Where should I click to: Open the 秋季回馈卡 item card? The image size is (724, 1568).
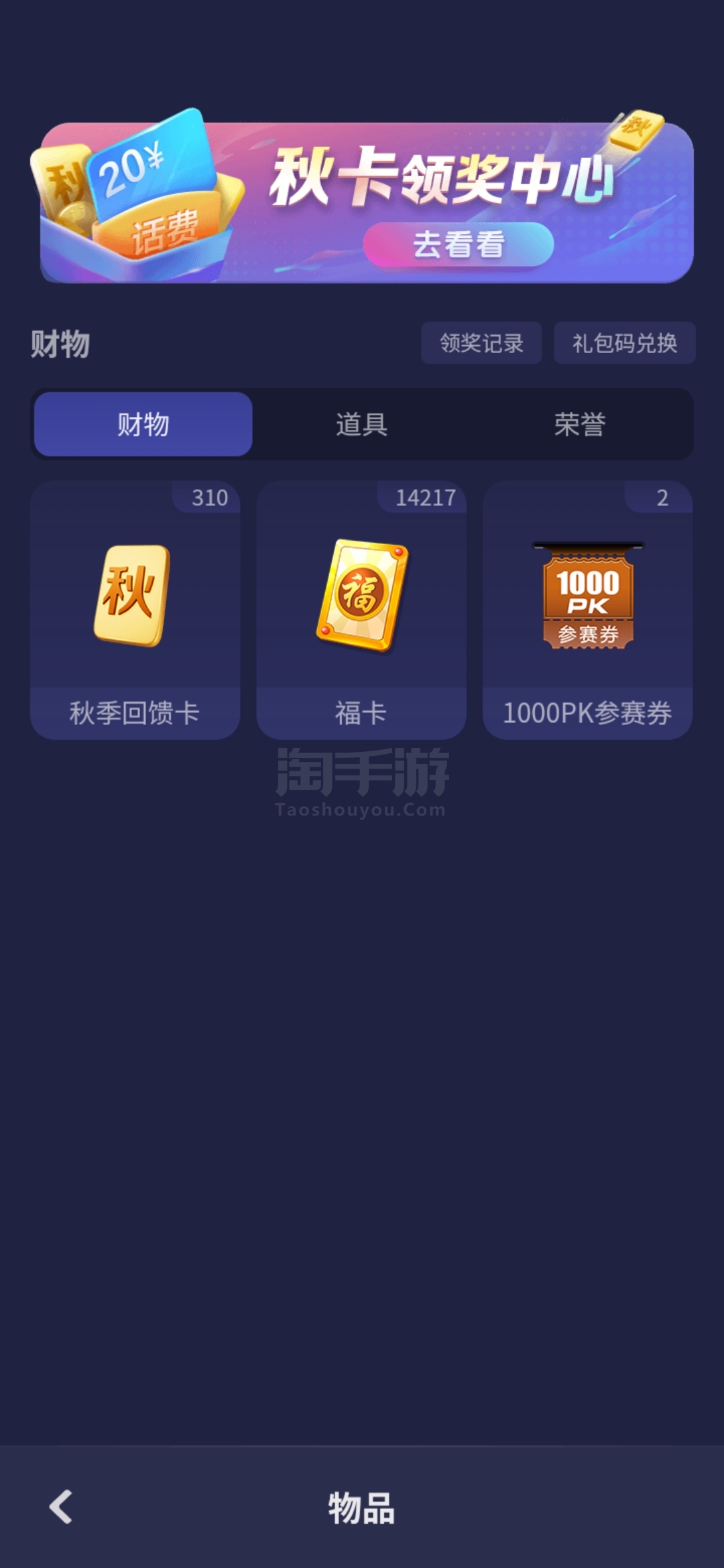[135, 610]
